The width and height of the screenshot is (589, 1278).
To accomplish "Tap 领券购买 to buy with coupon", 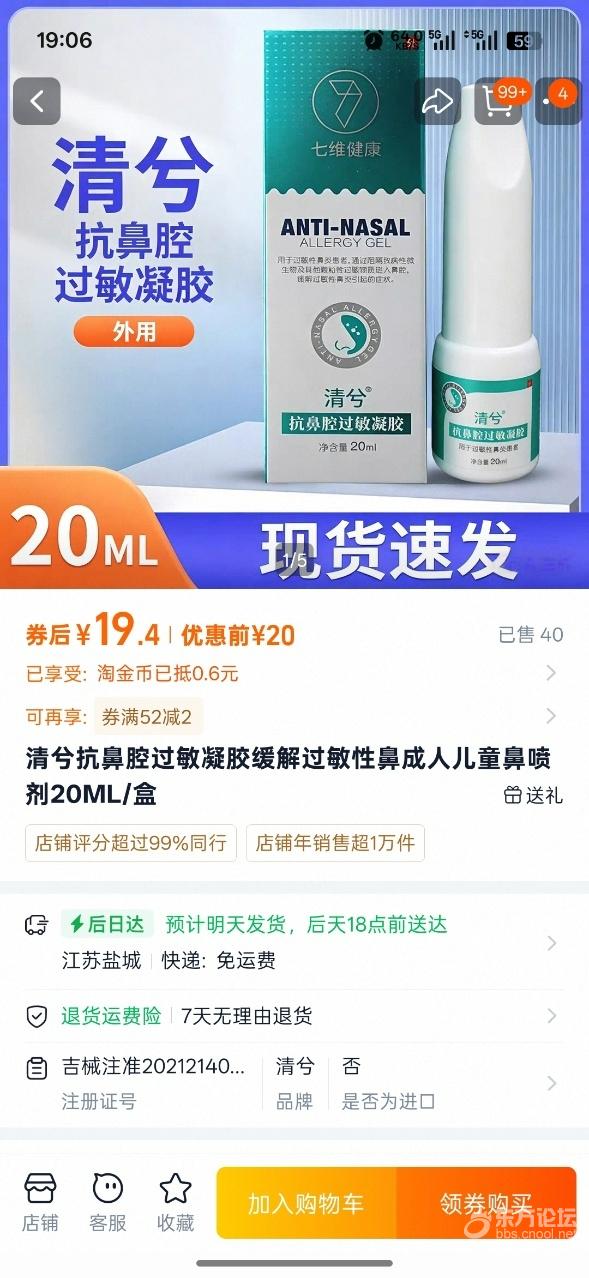I will (x=487, y=1203).
